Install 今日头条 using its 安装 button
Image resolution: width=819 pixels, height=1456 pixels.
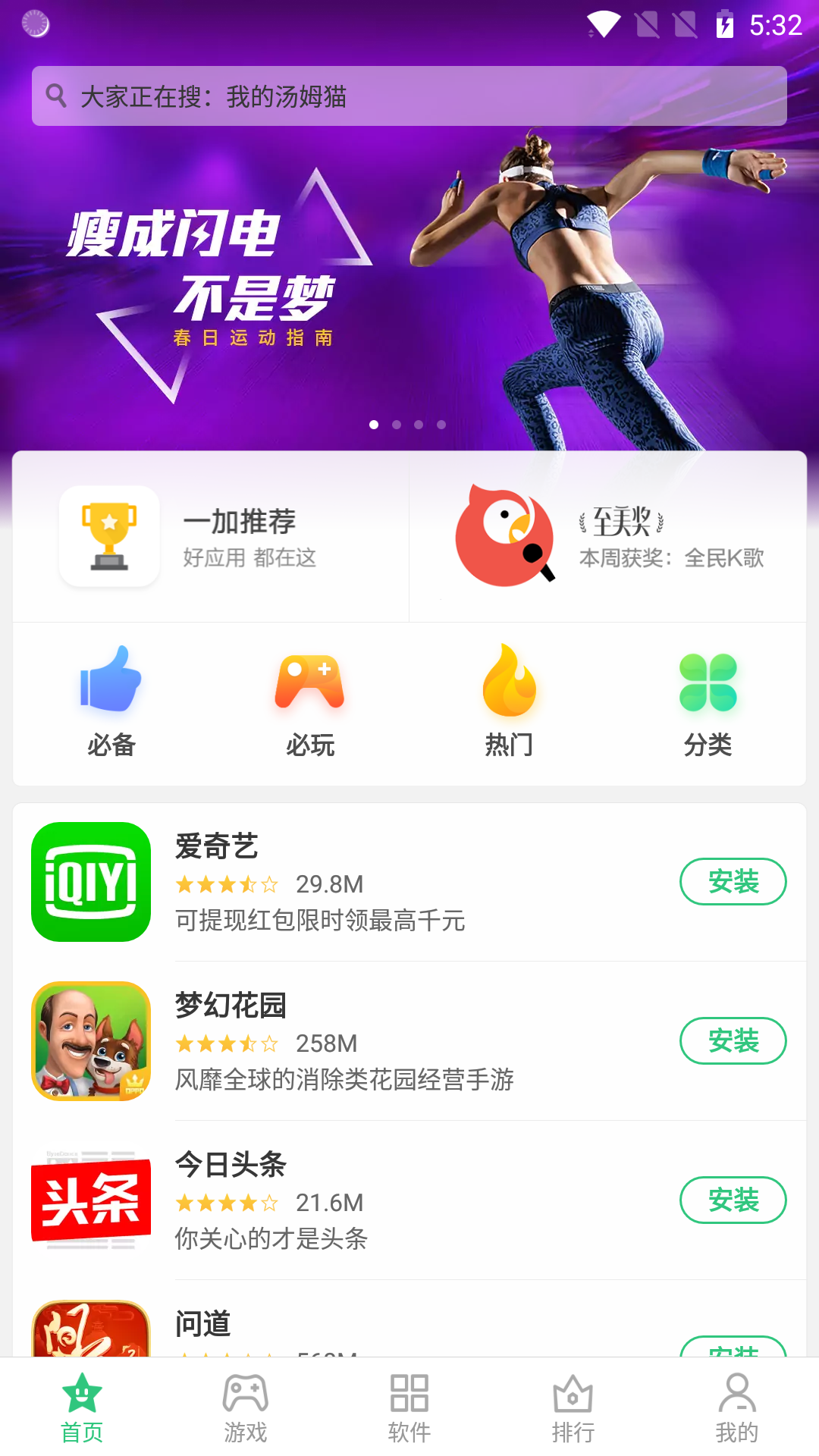click(733, 1200)
